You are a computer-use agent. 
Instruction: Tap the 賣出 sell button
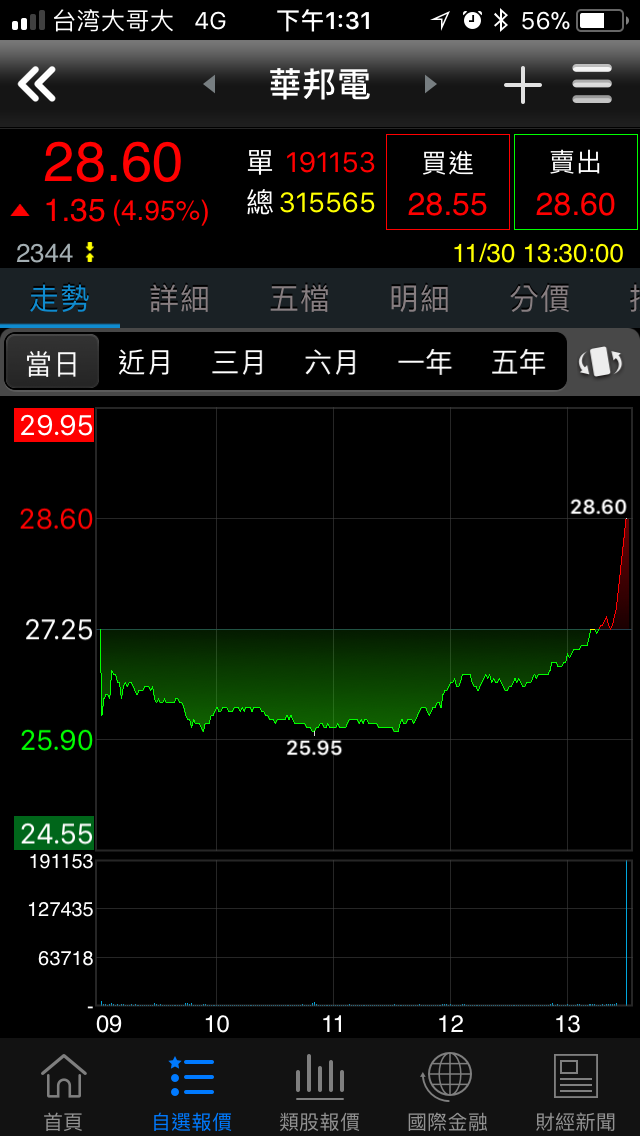click(575, 182)
